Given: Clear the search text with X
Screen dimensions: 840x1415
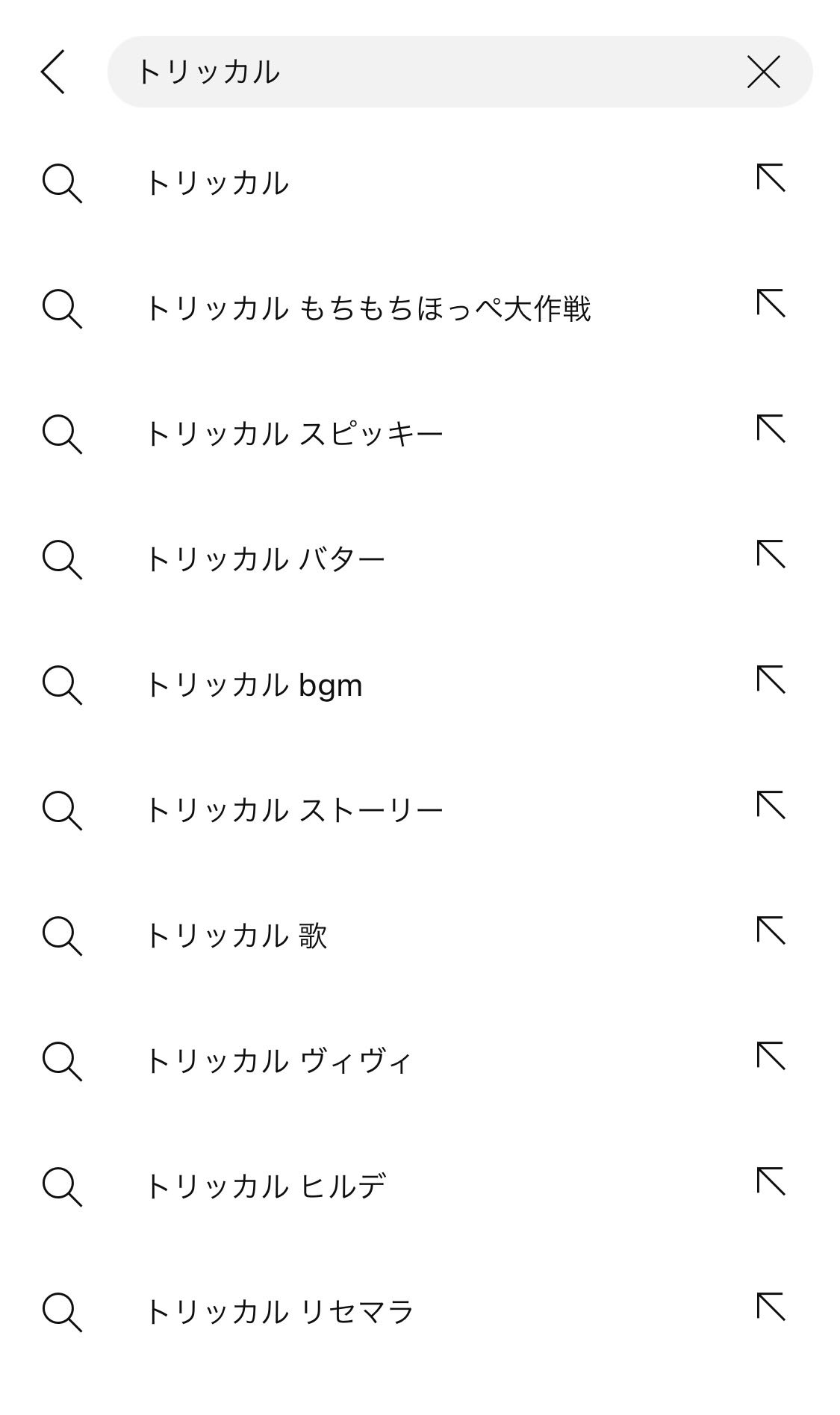Looking at the screenshot, I should point(763,72).
